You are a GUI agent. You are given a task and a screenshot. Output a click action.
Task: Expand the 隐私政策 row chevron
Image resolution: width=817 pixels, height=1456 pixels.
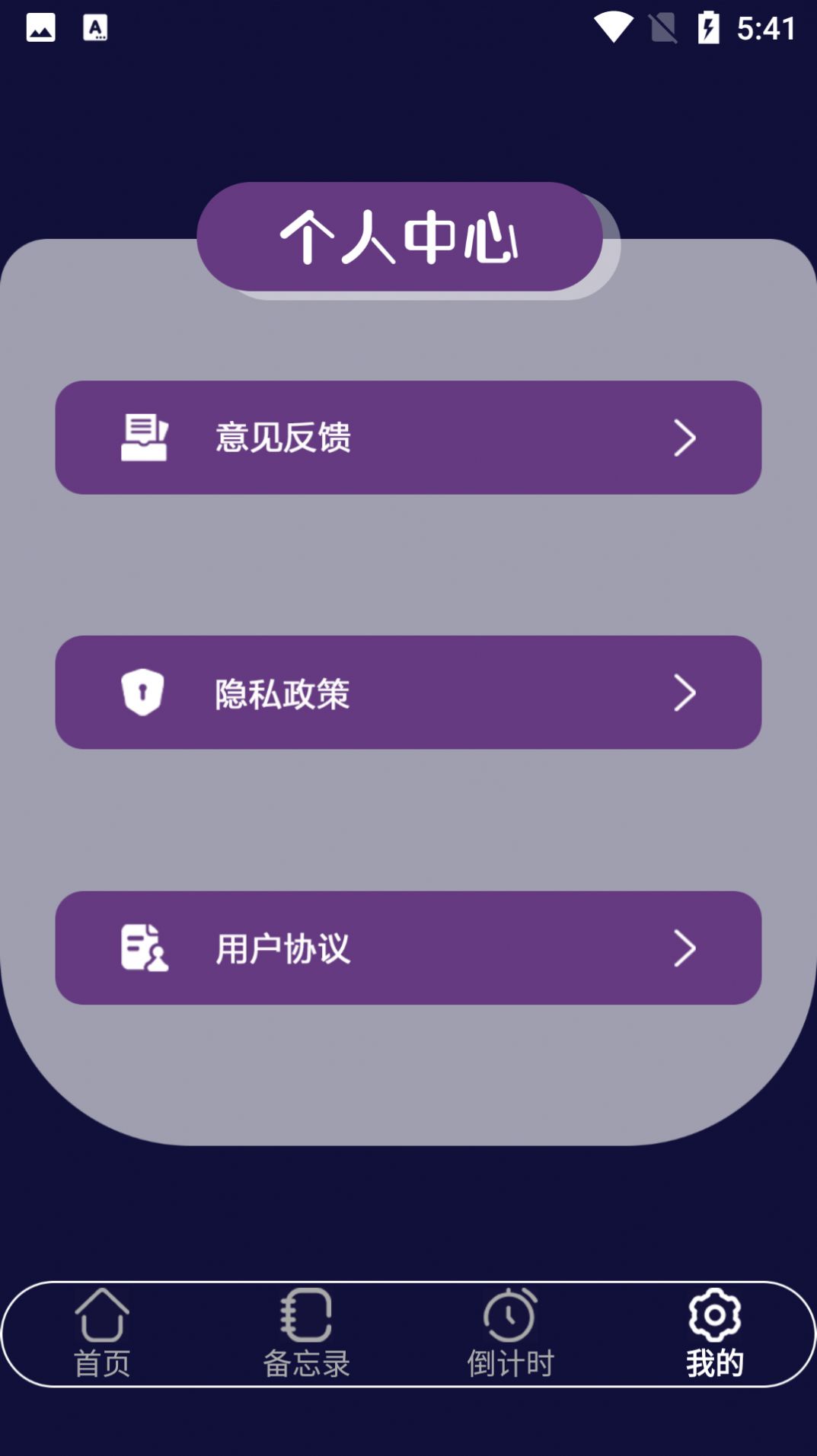[686, 692]
